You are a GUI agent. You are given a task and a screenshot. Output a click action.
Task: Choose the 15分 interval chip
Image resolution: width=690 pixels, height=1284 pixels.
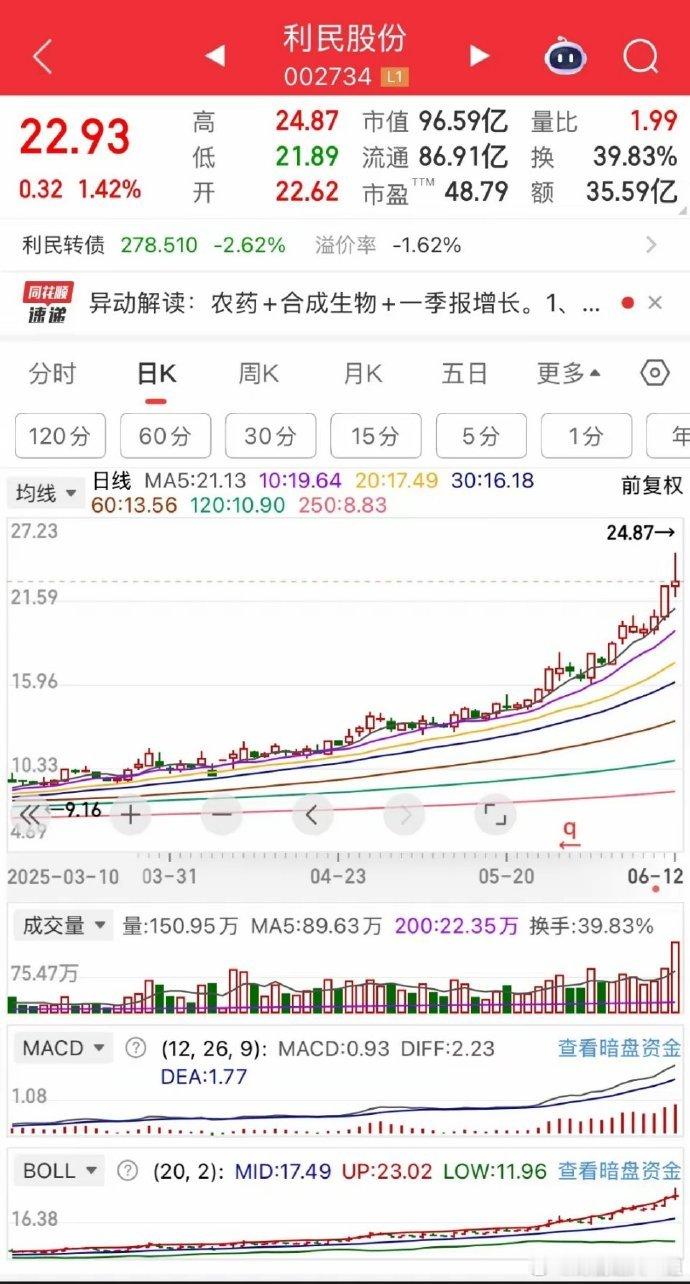click(375, 436)
